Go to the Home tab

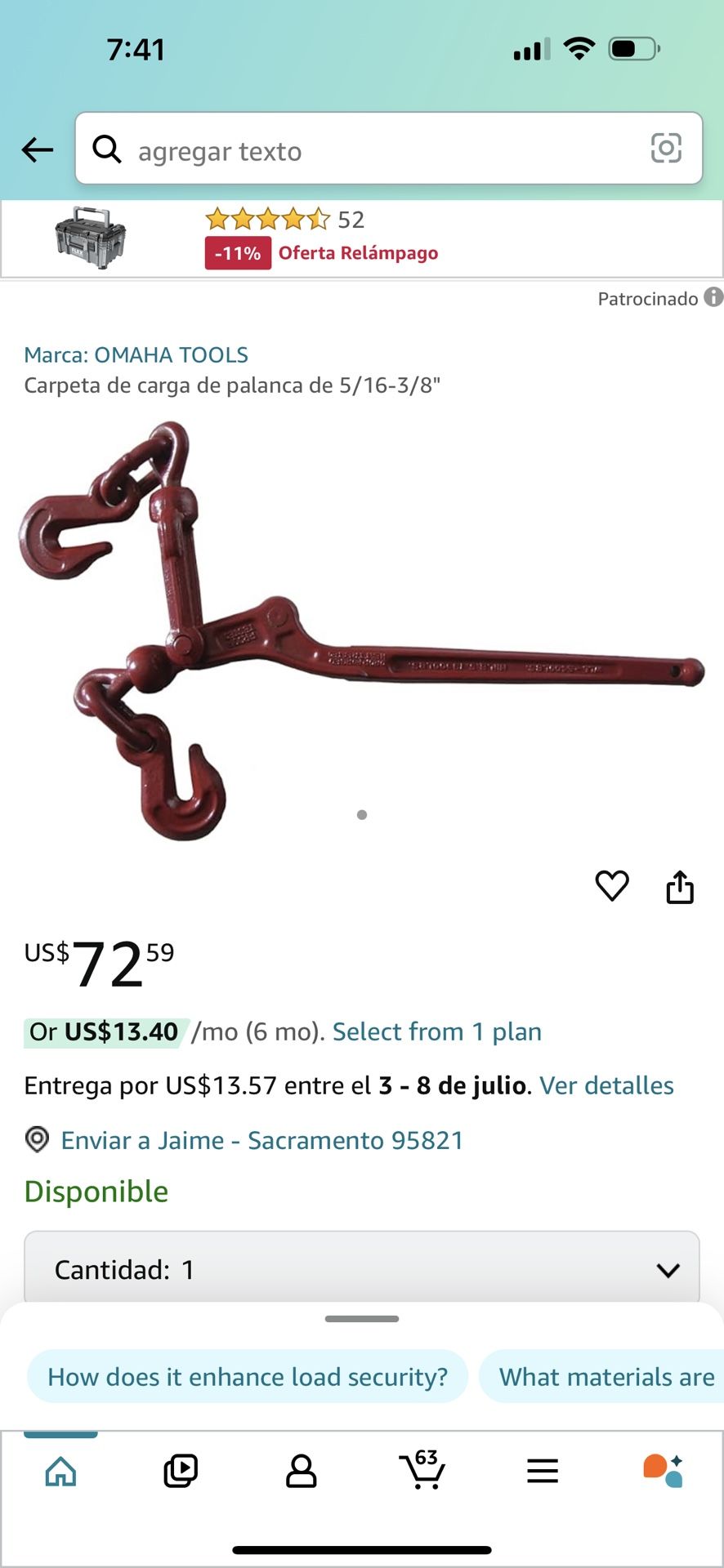(60, 1472)
